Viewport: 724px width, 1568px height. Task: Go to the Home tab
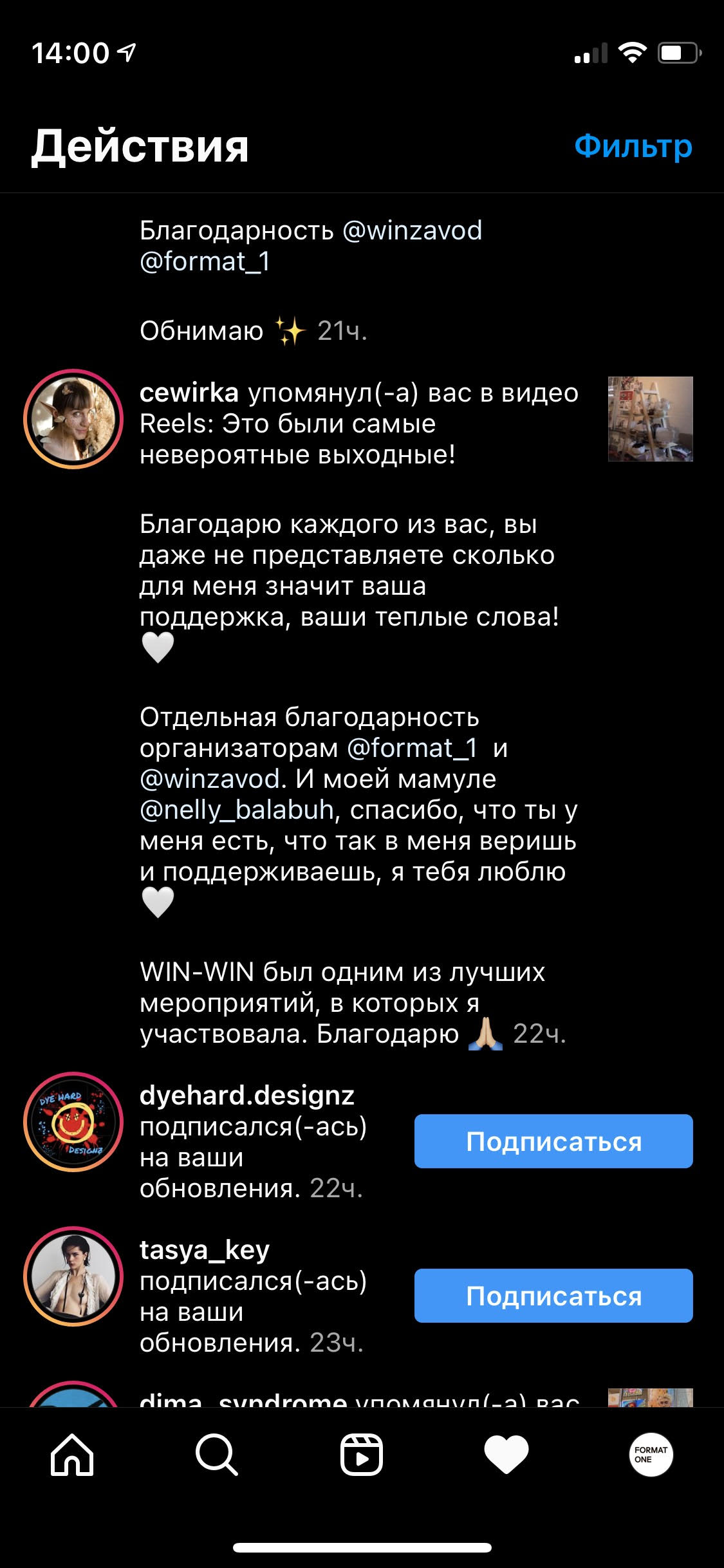(x=72, y=1455)
